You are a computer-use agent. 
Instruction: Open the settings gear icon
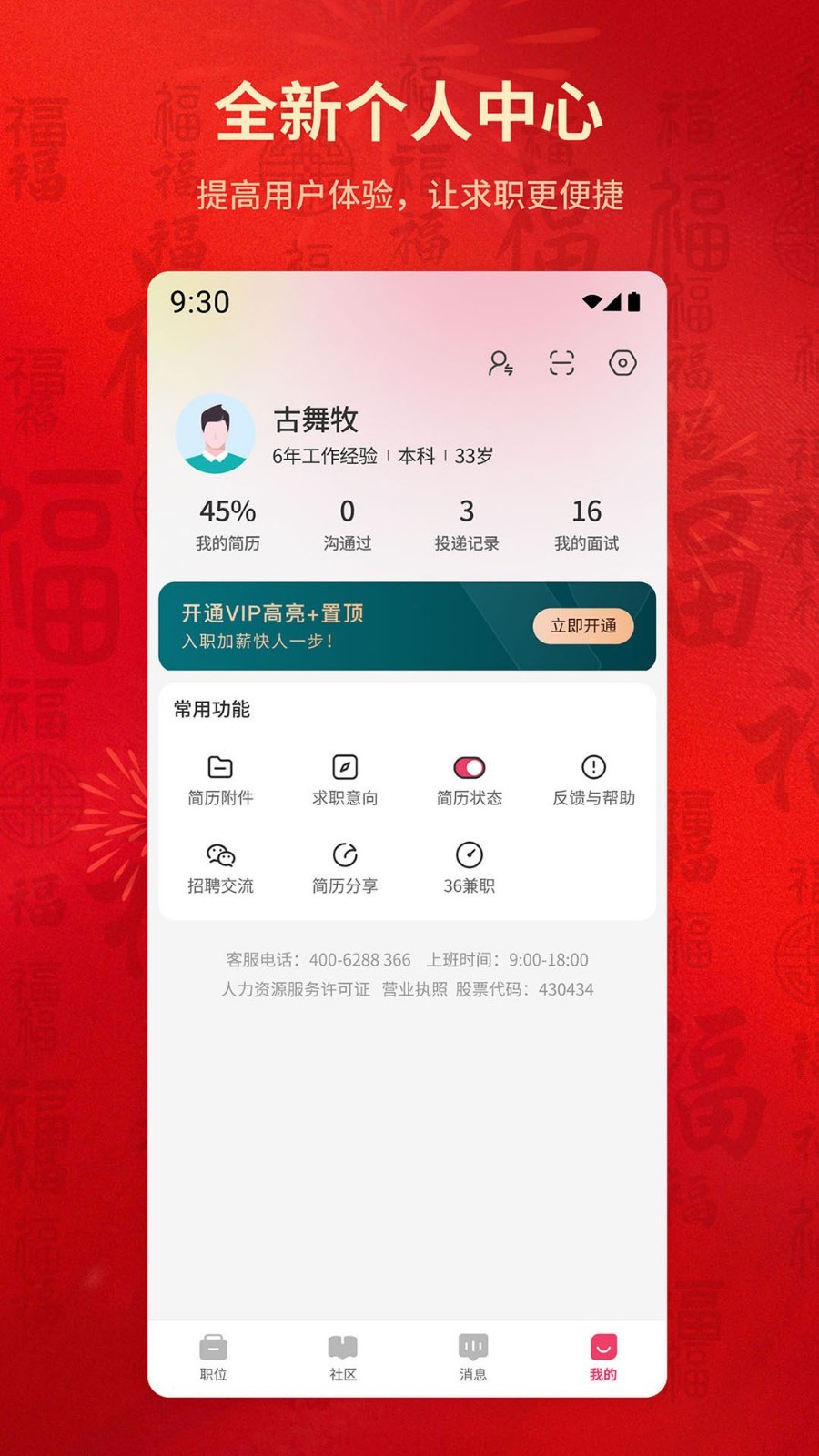tap(624, 362)
